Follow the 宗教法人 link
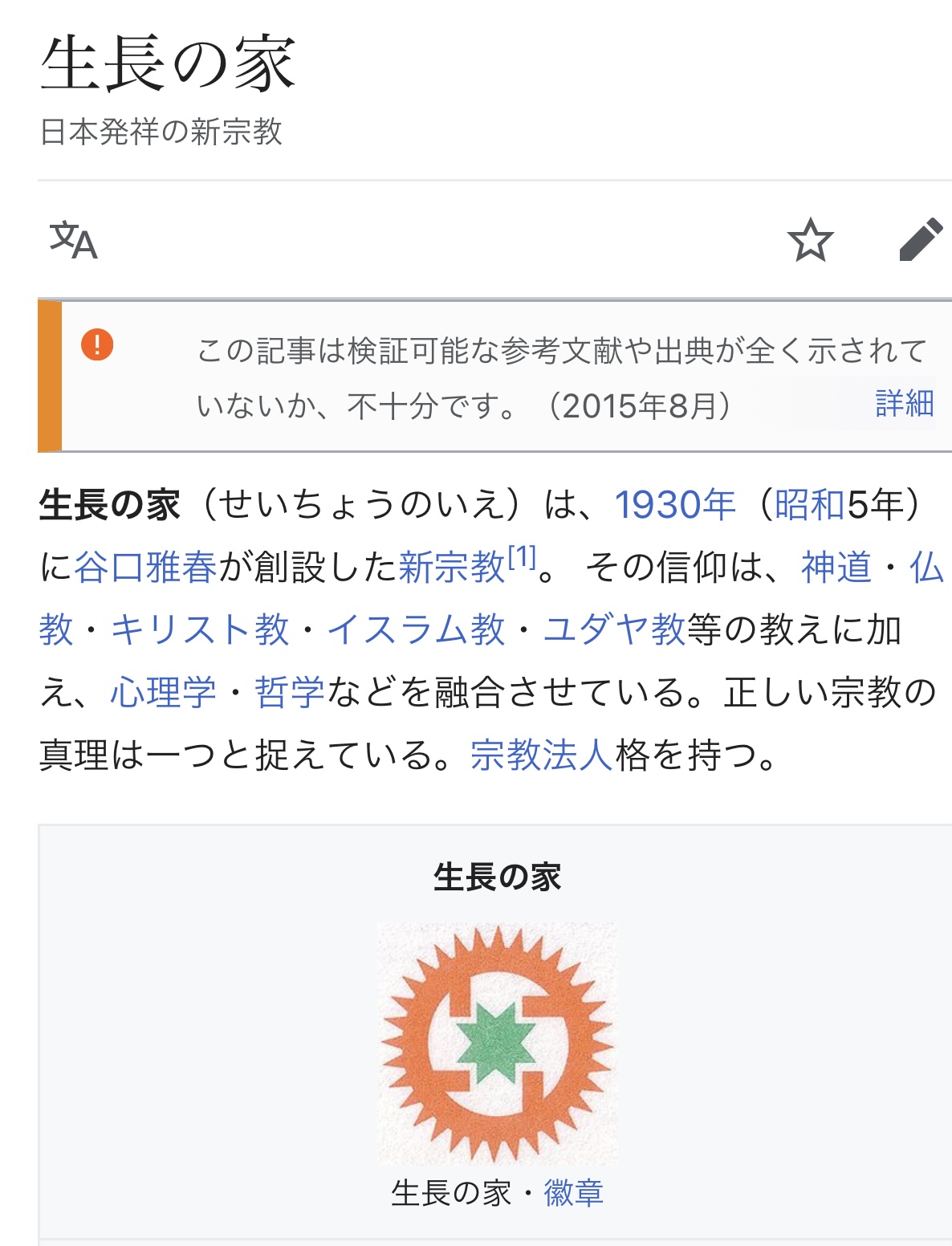This screenshot has width=952, height=1246. pyautogui.click(x=542, y=755)
